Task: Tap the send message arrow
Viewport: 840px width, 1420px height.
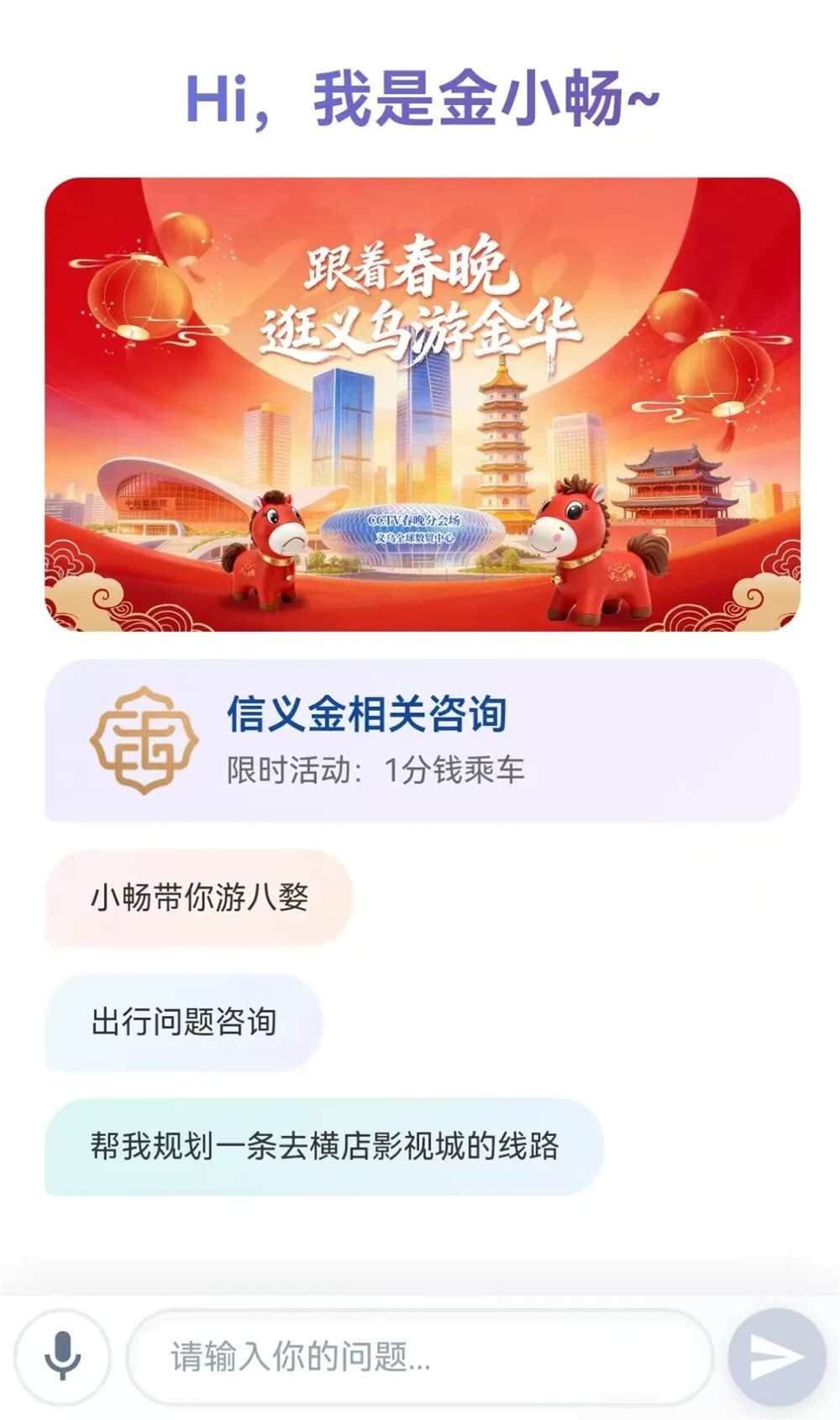Action: click(776, 1356)
